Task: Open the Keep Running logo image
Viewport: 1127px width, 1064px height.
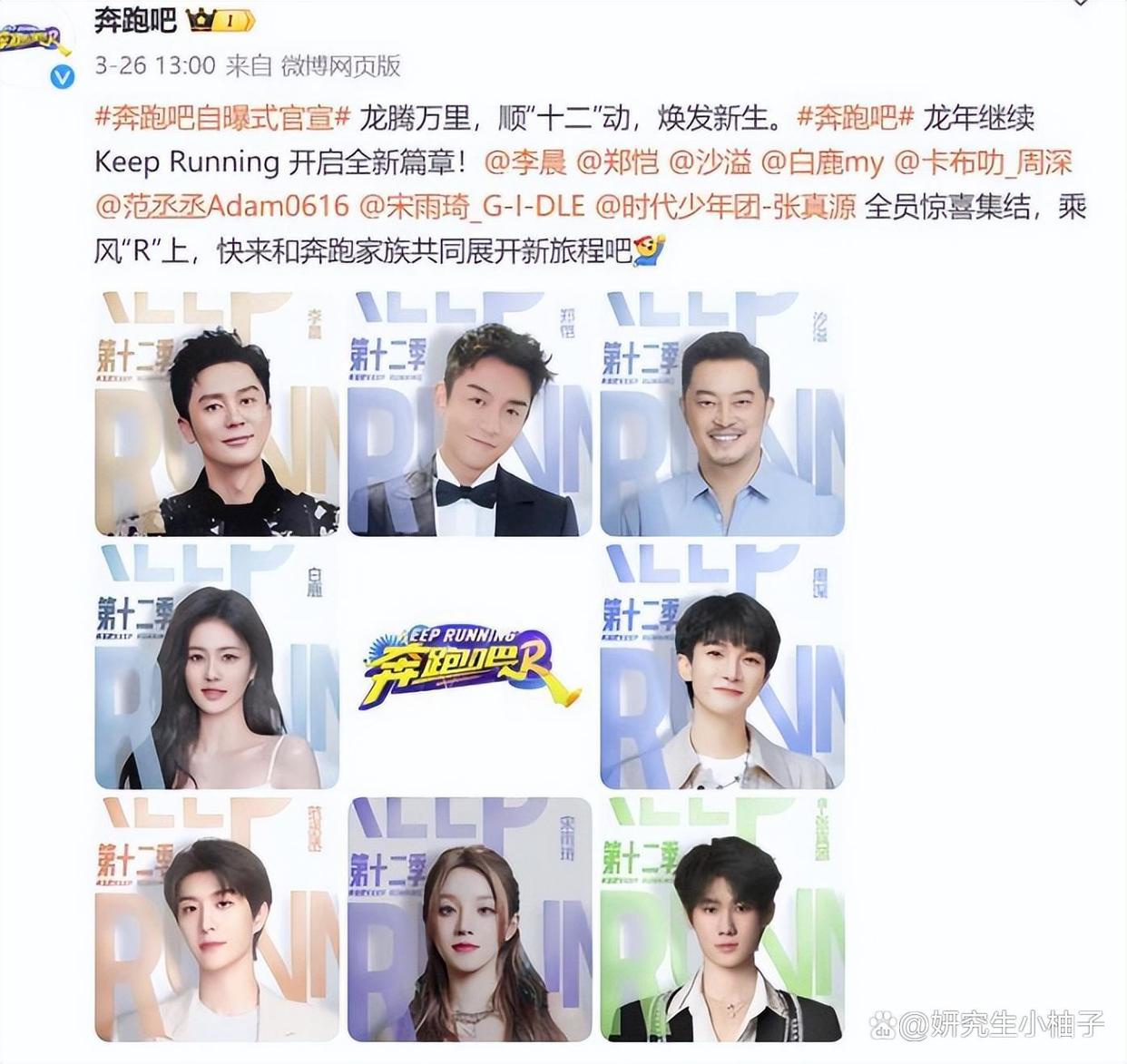Action: (469, 669)
